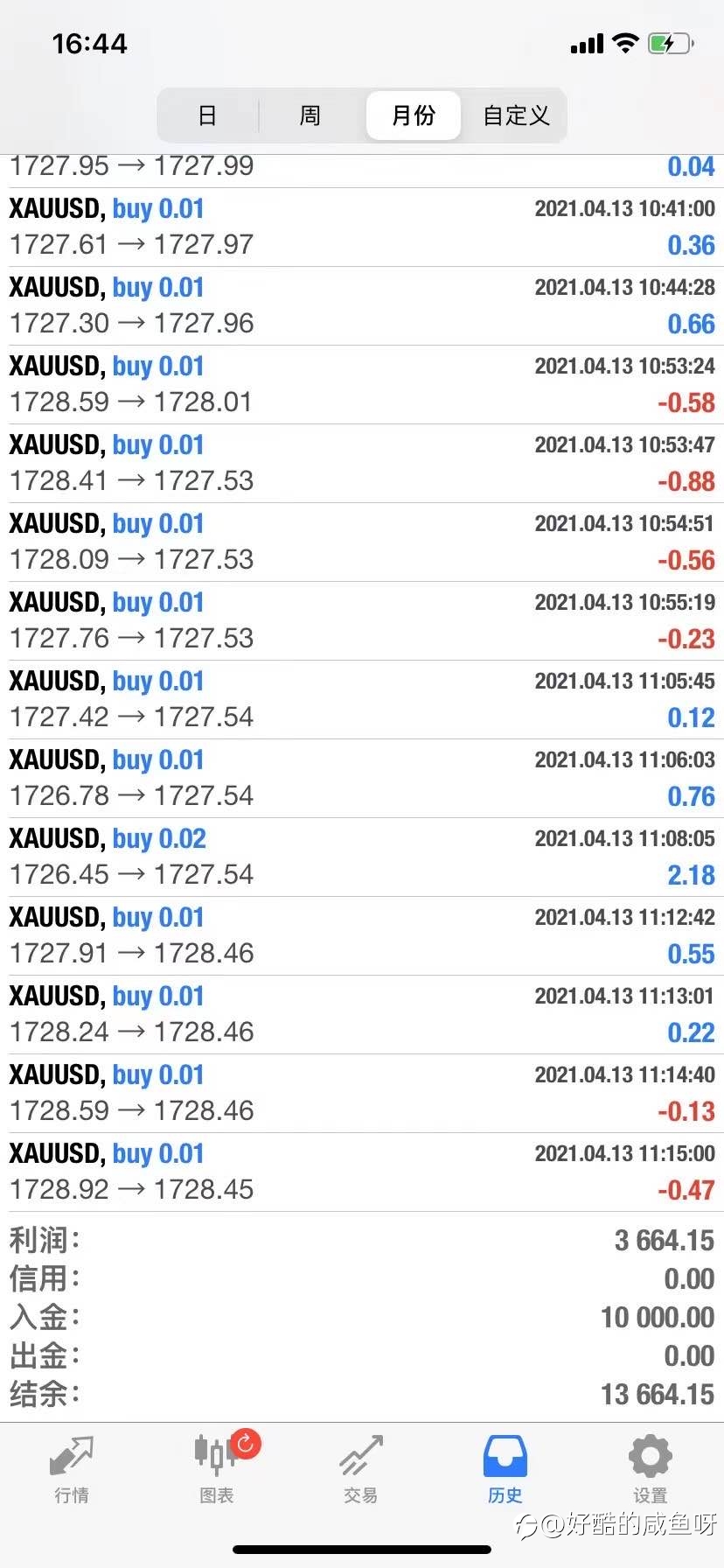Select the 月份 period segment
The height and width of the screenshot is (1568, 724).
pos(414,115)
